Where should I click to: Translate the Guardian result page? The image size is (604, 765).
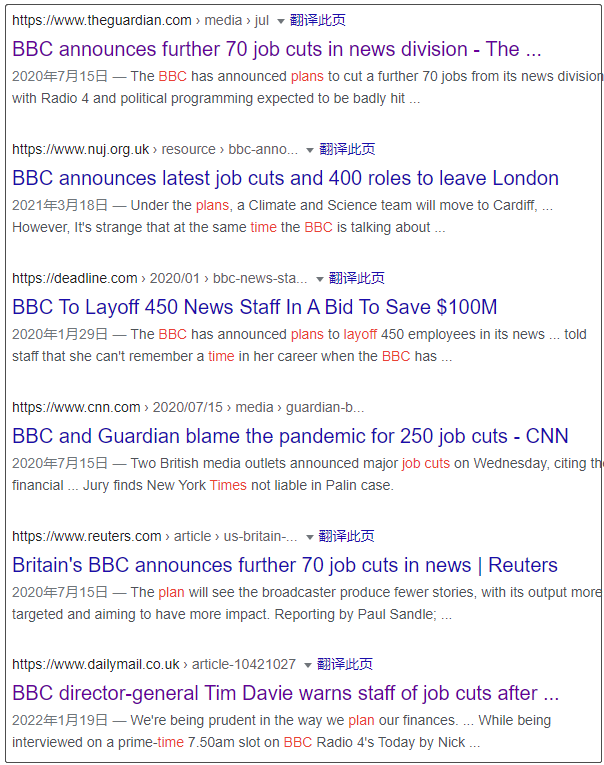click(318, 20)
